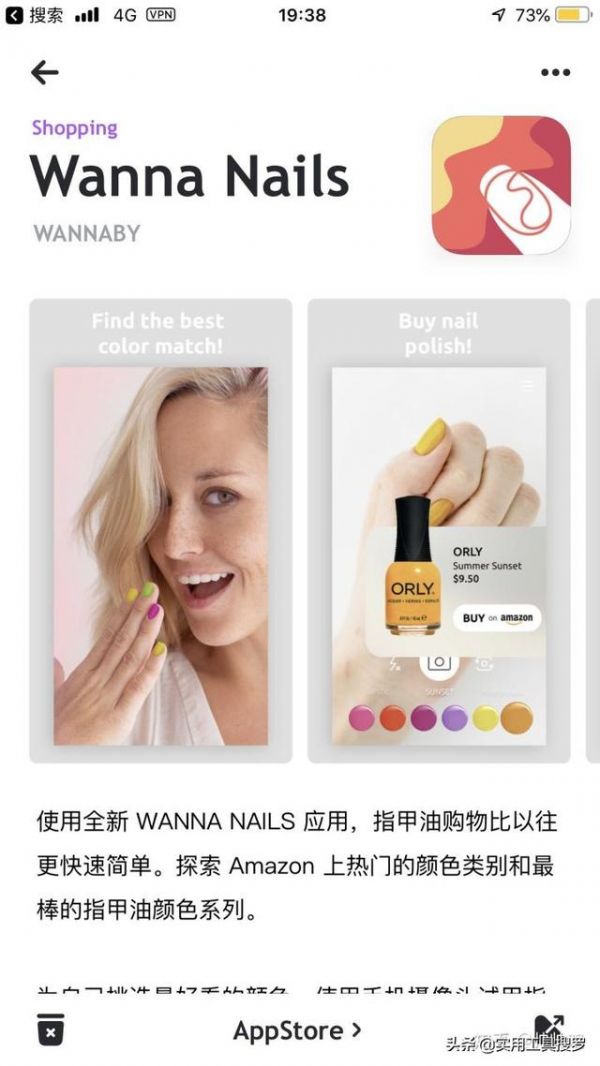Return to the 搜索 app from status bar
The width and height of the screenshot is (600, 1066).
pyautogui.click(x=36, y=15)
